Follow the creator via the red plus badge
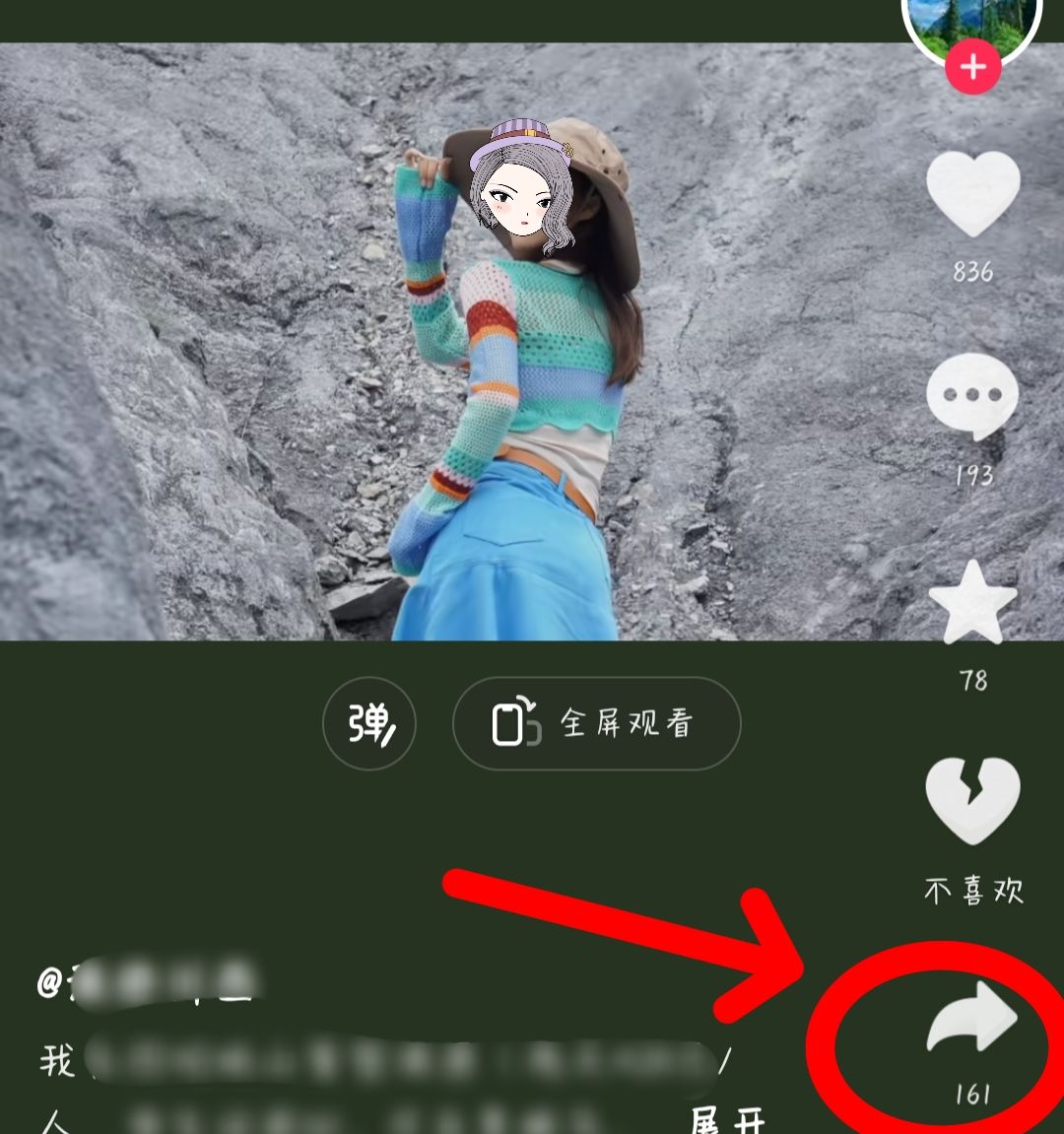Screen dimensions: 1064x1134 click(974, 67)
